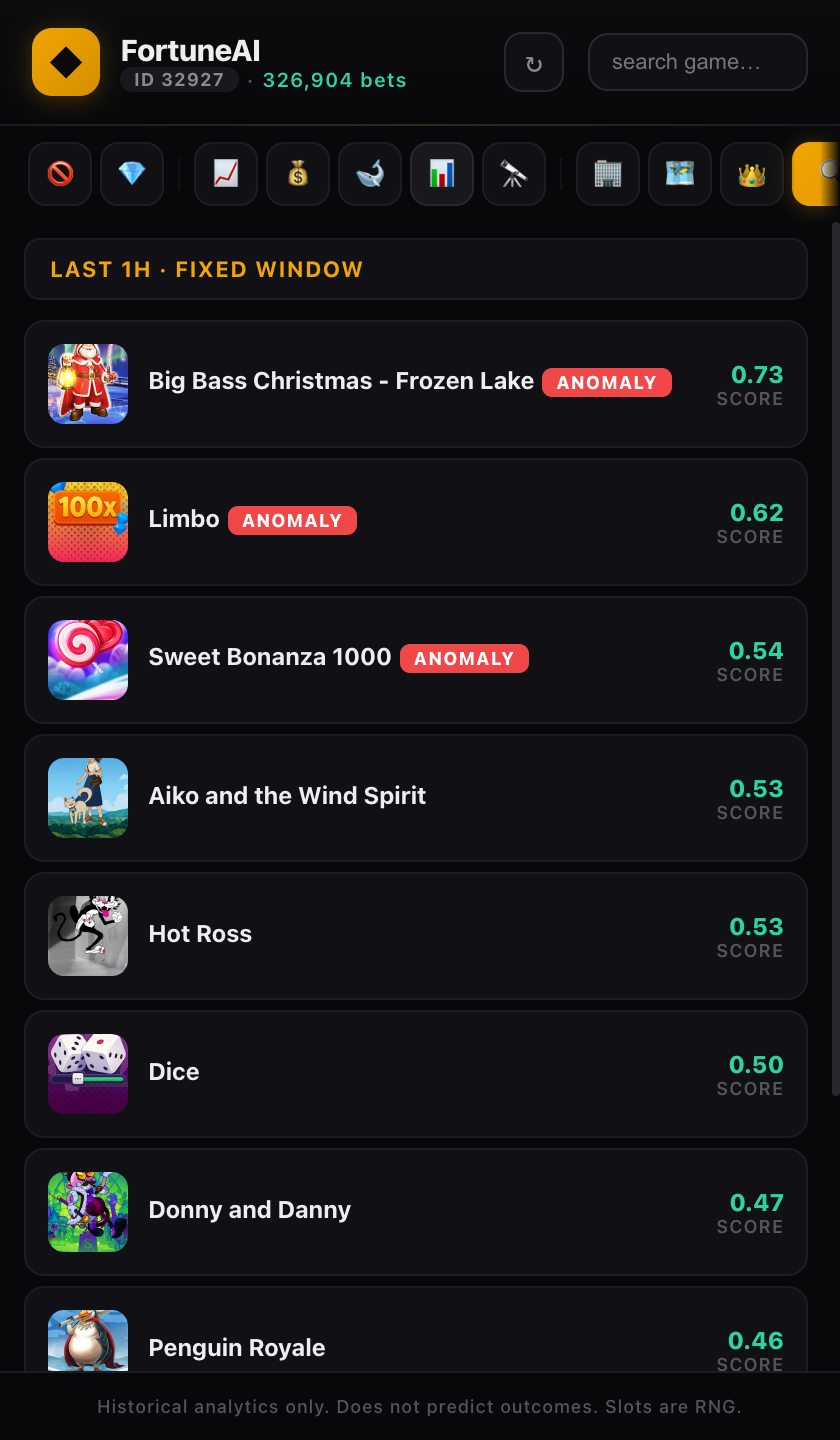Focus the search game field
This screenshot has width=840, height=1440.
tap(697, 62)
